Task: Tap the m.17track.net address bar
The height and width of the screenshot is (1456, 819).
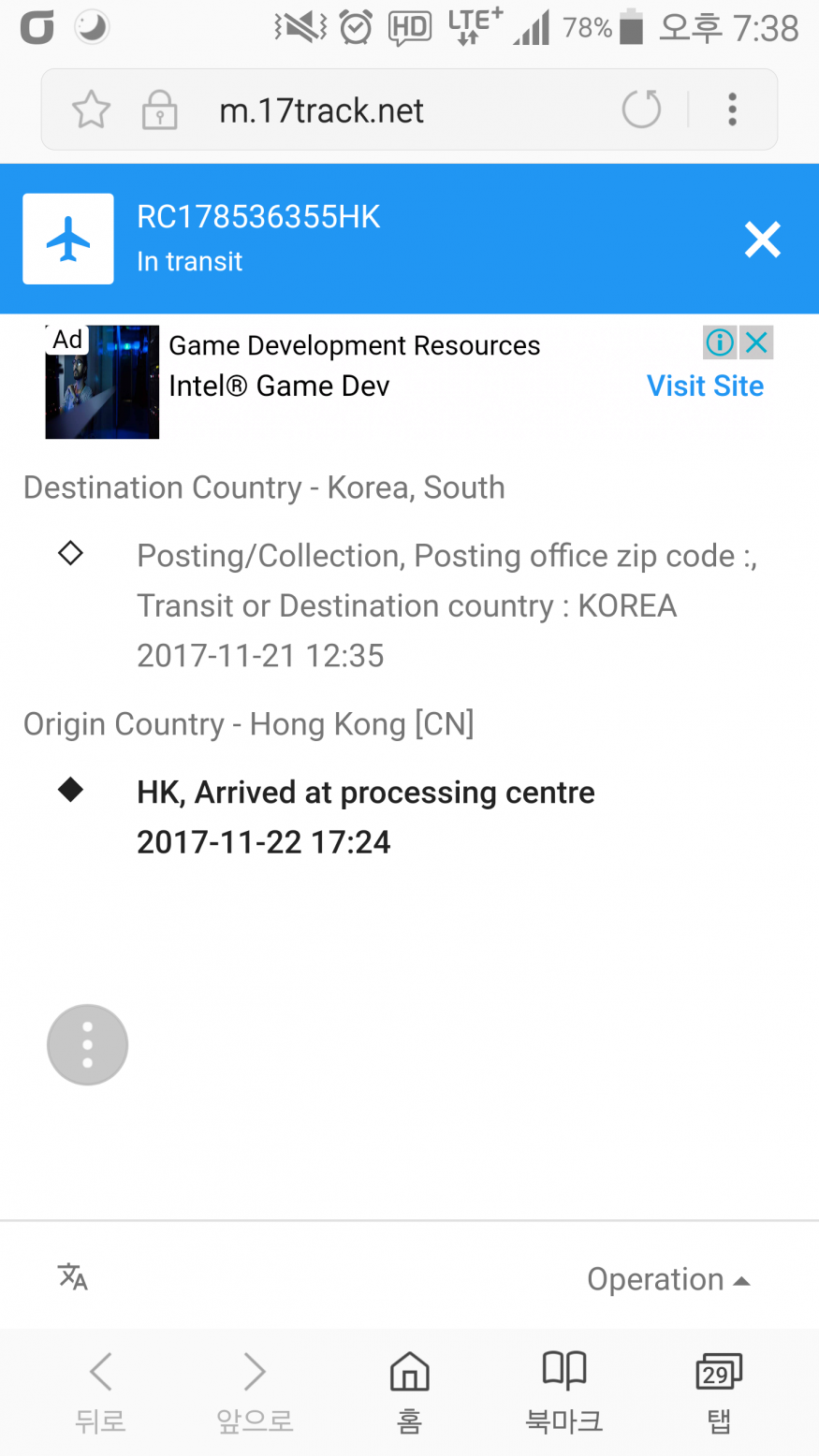Action: [321, 110]
